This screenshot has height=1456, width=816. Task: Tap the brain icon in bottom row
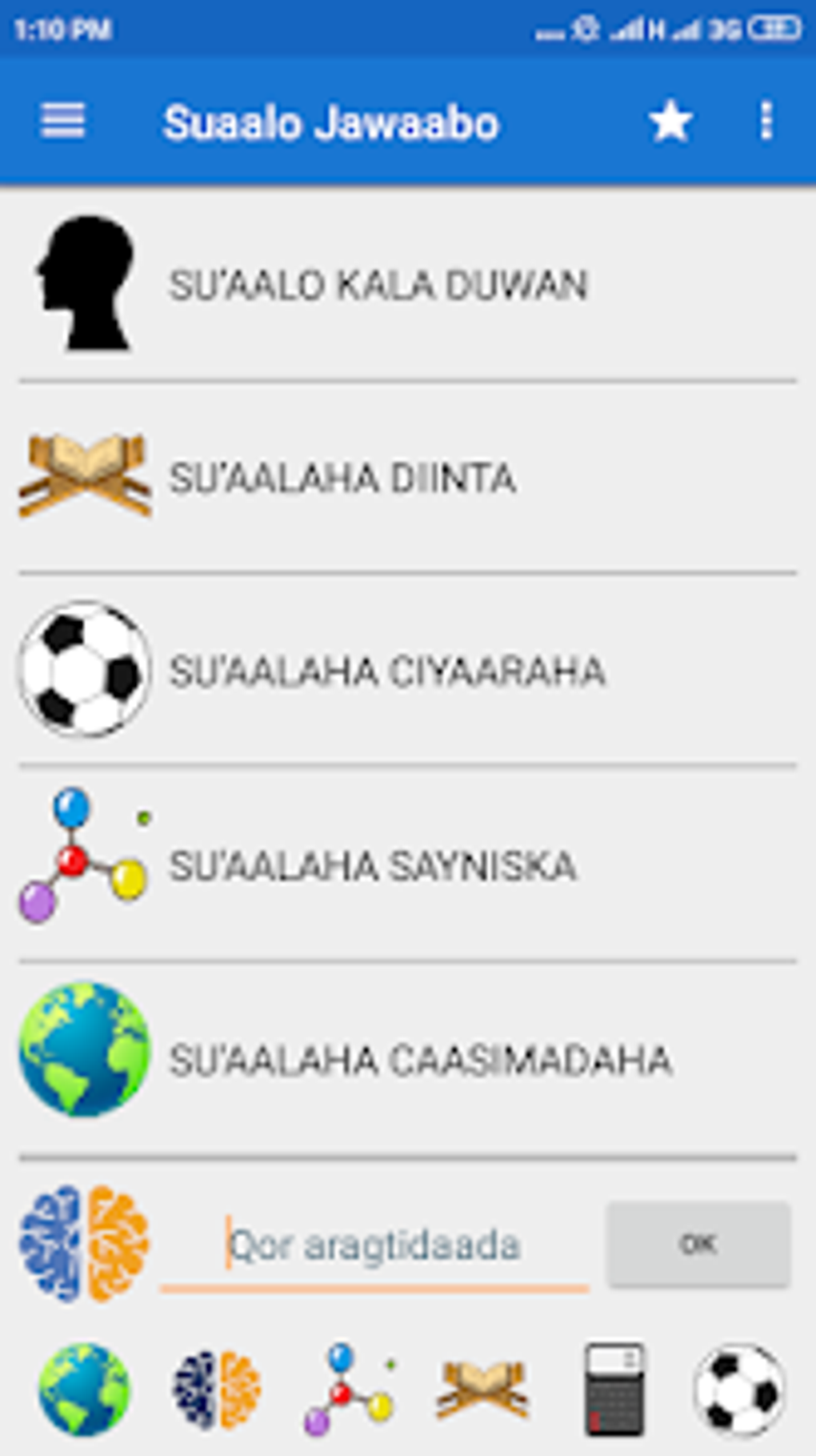(216, 1390)
